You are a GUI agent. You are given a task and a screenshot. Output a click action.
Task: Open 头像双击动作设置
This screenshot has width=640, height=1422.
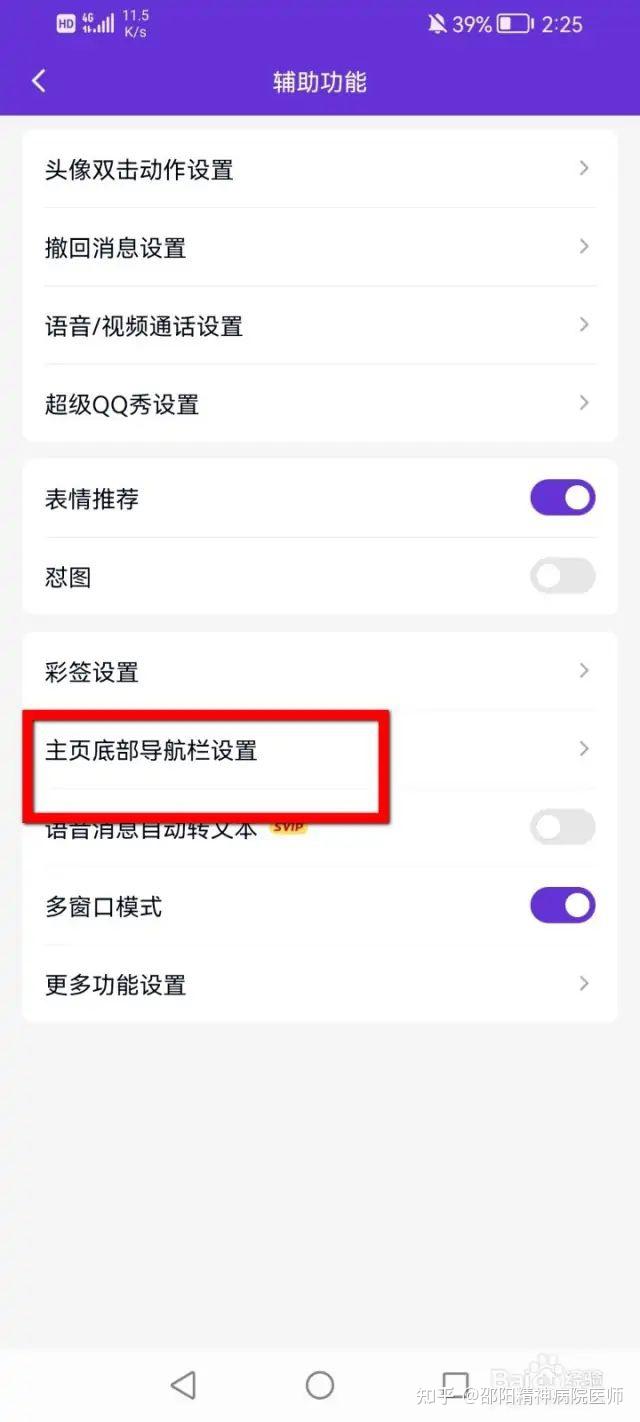[x=320, y=169]
